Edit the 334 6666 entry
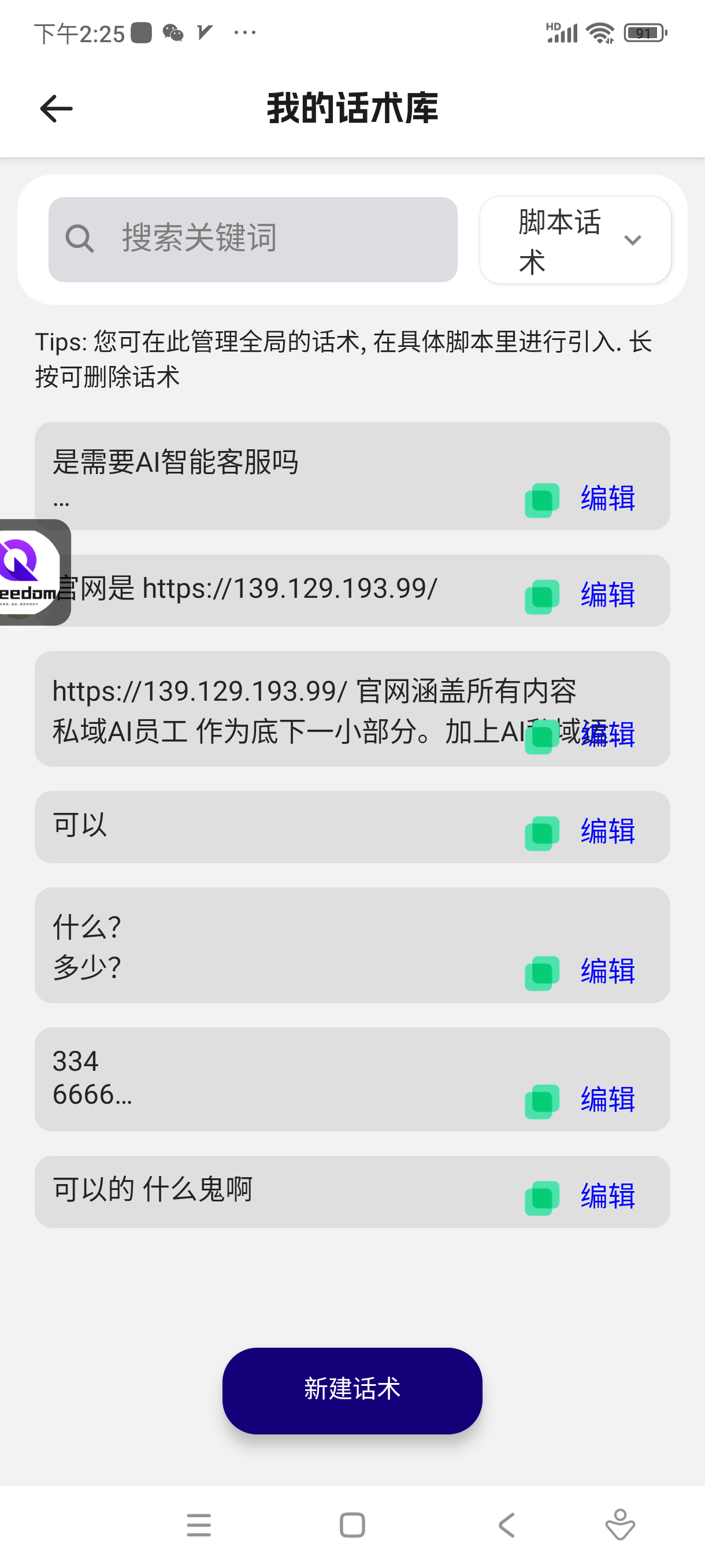This screenshot has height=1568, width=705. click(607, 1099)
